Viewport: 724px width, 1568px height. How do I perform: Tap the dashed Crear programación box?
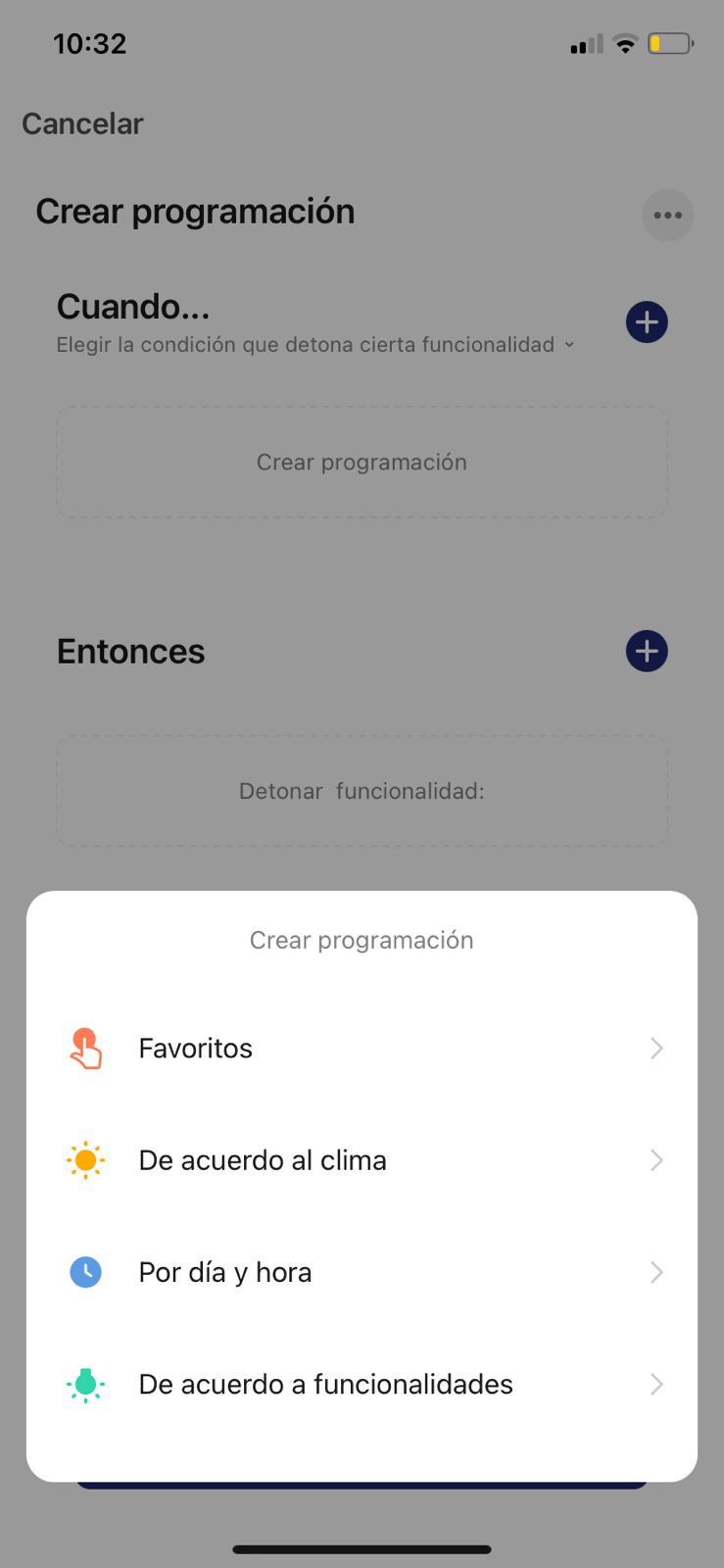tap(362, 463)
